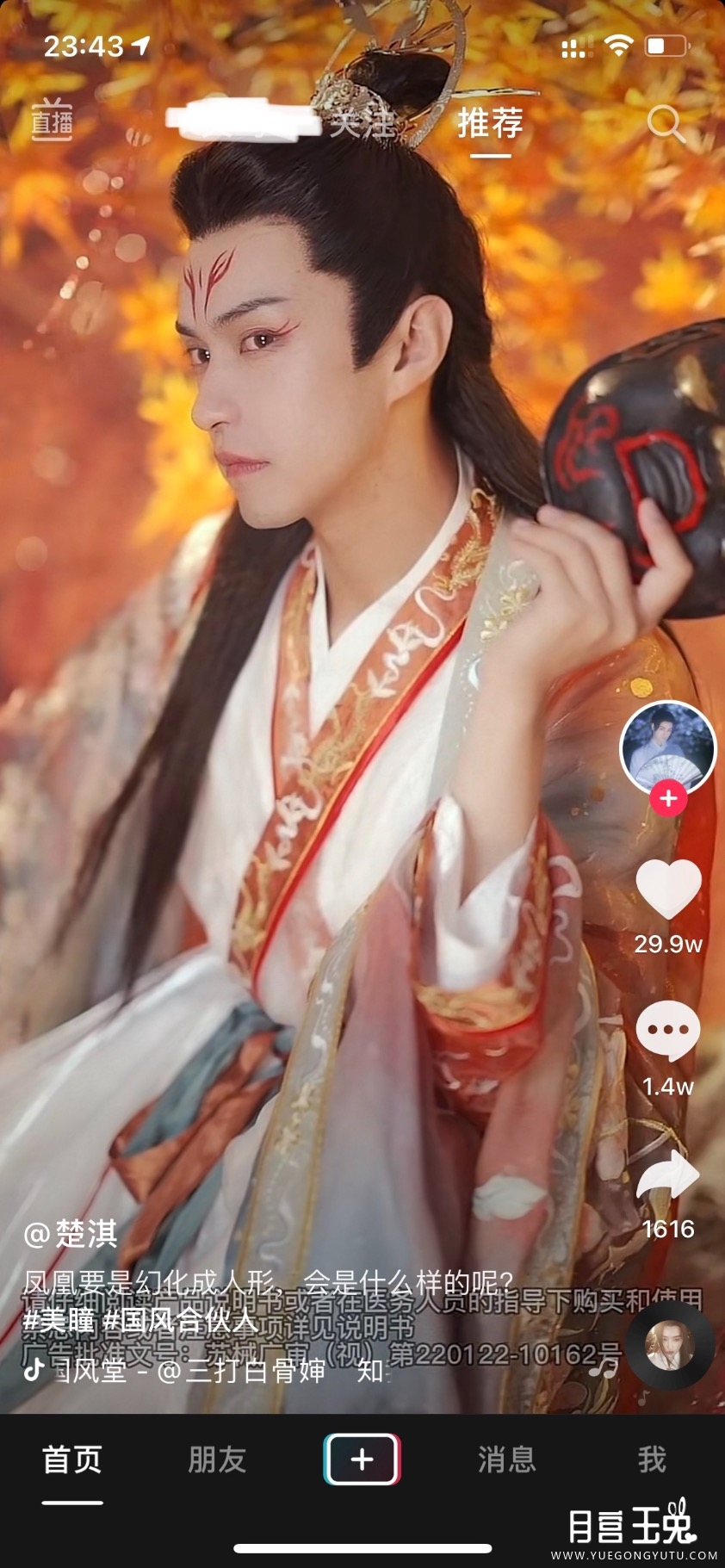Screen dimensions: 725x1568
Task: Open the 直播 live icon
Action: [x=52, y=120]
